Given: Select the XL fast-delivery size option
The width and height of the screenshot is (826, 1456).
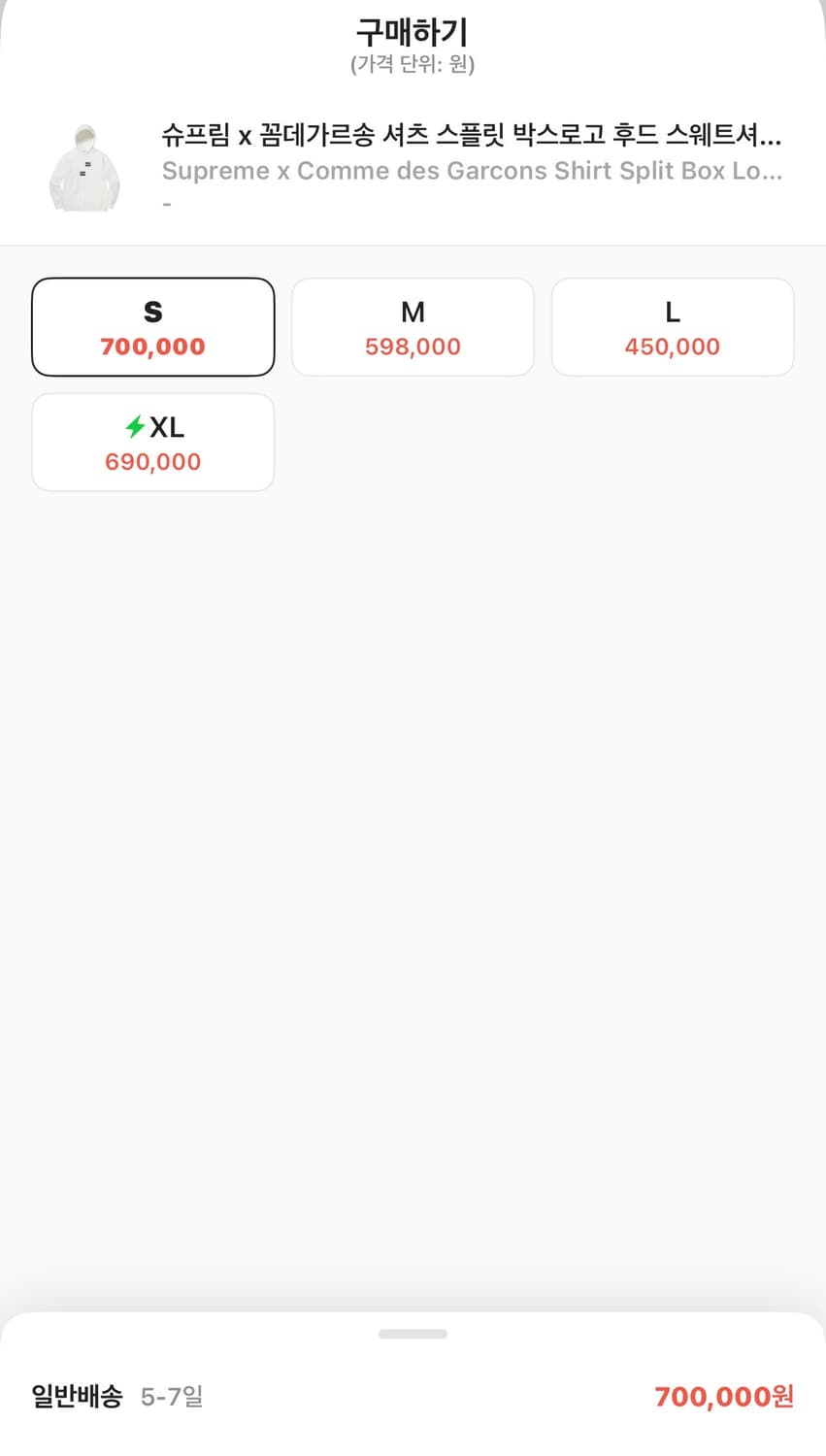Looking at the screenshot, I should click(153, 443).
